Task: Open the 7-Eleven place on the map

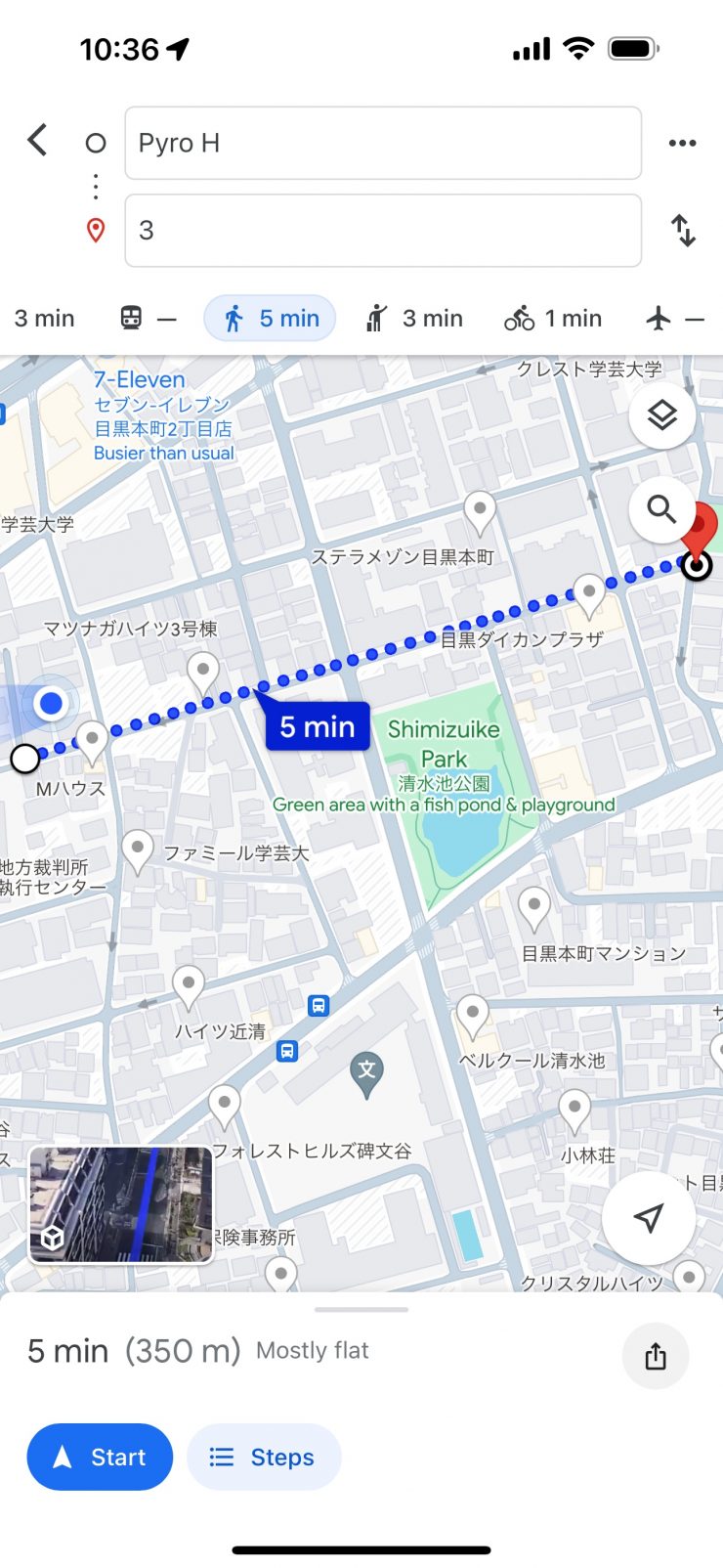Action: tap(140, 380)
